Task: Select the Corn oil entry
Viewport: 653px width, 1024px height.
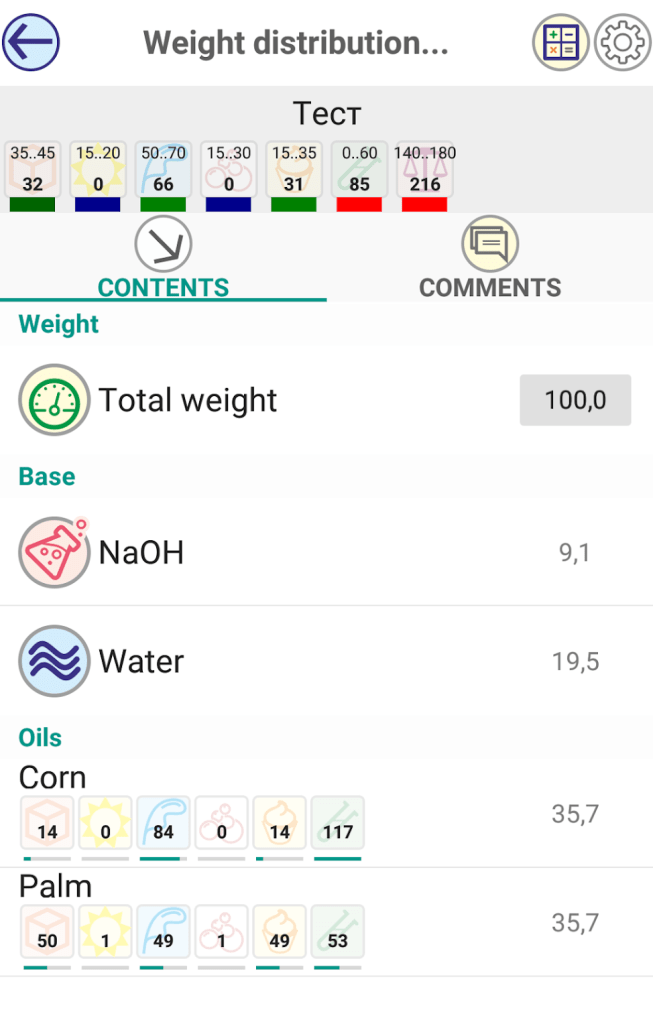Action: coord(326,813)
